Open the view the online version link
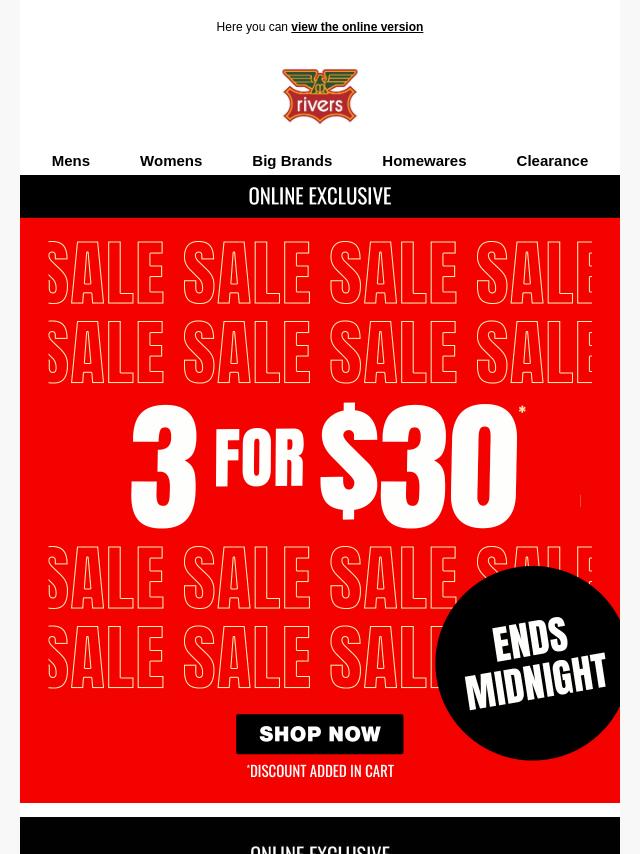640x854 pixels. pos(356,27)
